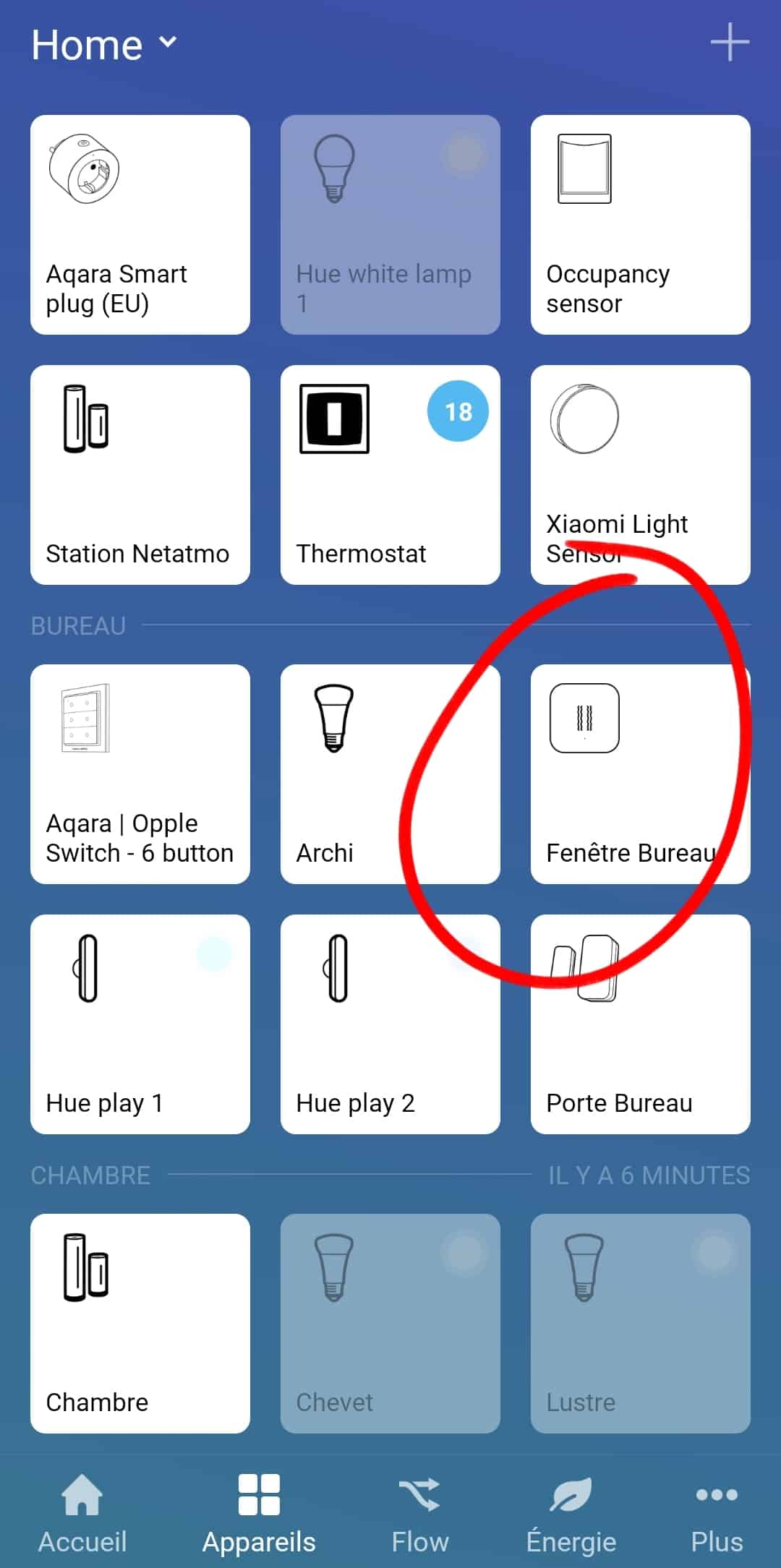Viewport: 781px width, 1568px height.
Task: Open the Porte Bureau tile
Action: click(x=641, y=1024)
